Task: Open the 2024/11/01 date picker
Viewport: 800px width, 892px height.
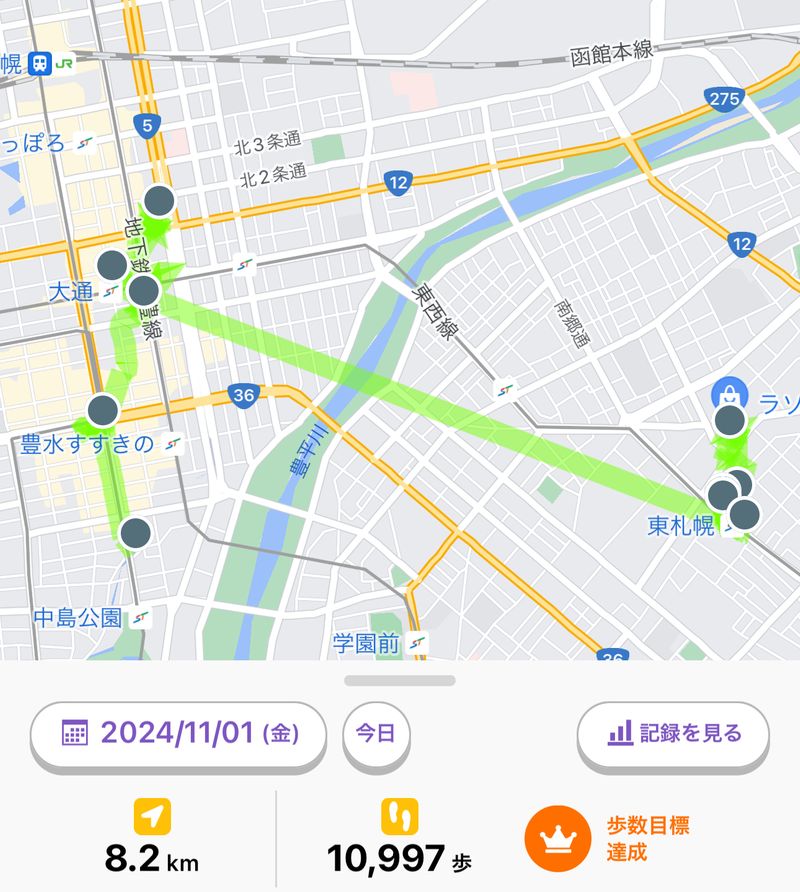Action: click(178, 733)
